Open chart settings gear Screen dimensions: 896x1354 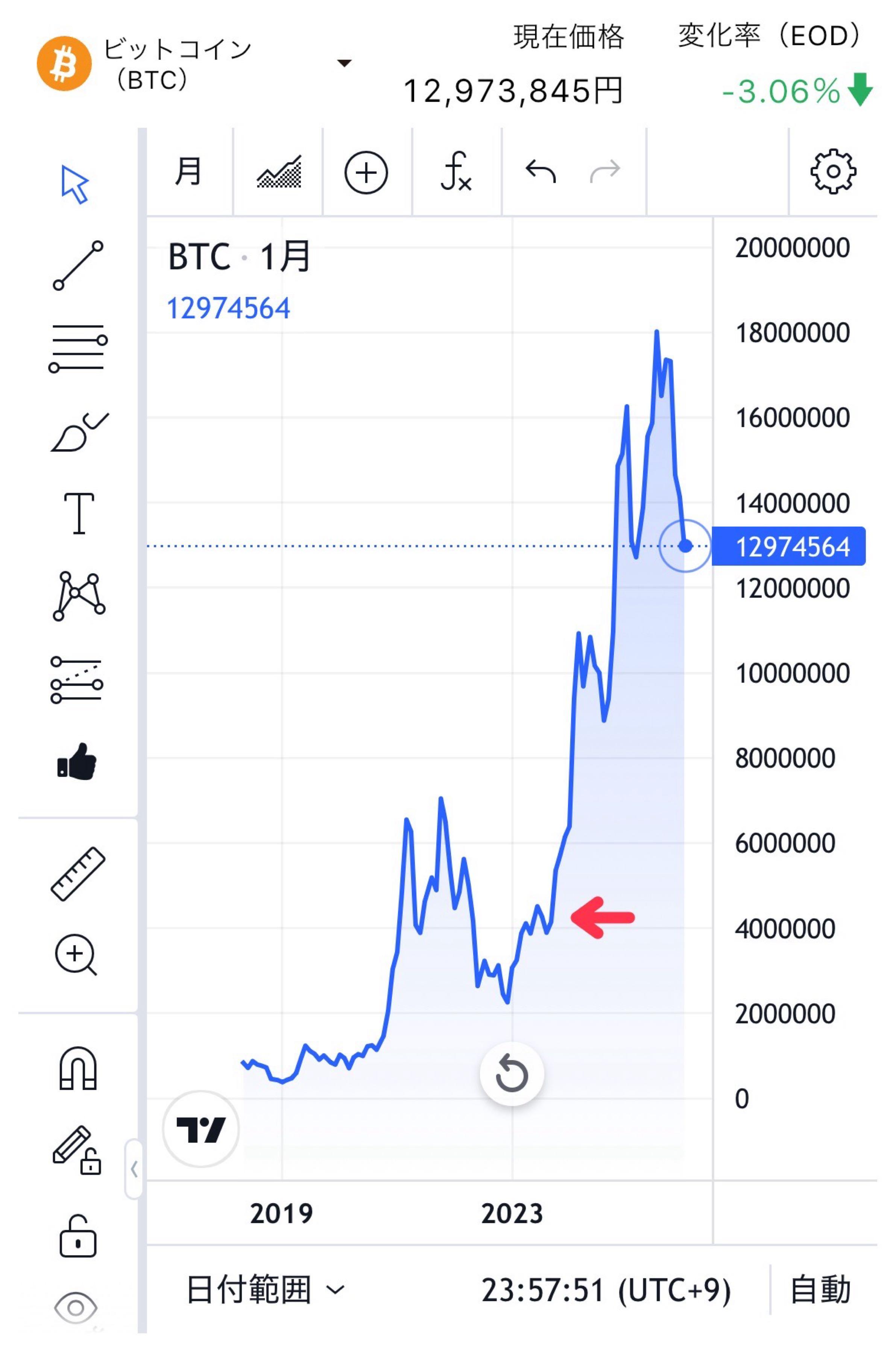[832, 172]
